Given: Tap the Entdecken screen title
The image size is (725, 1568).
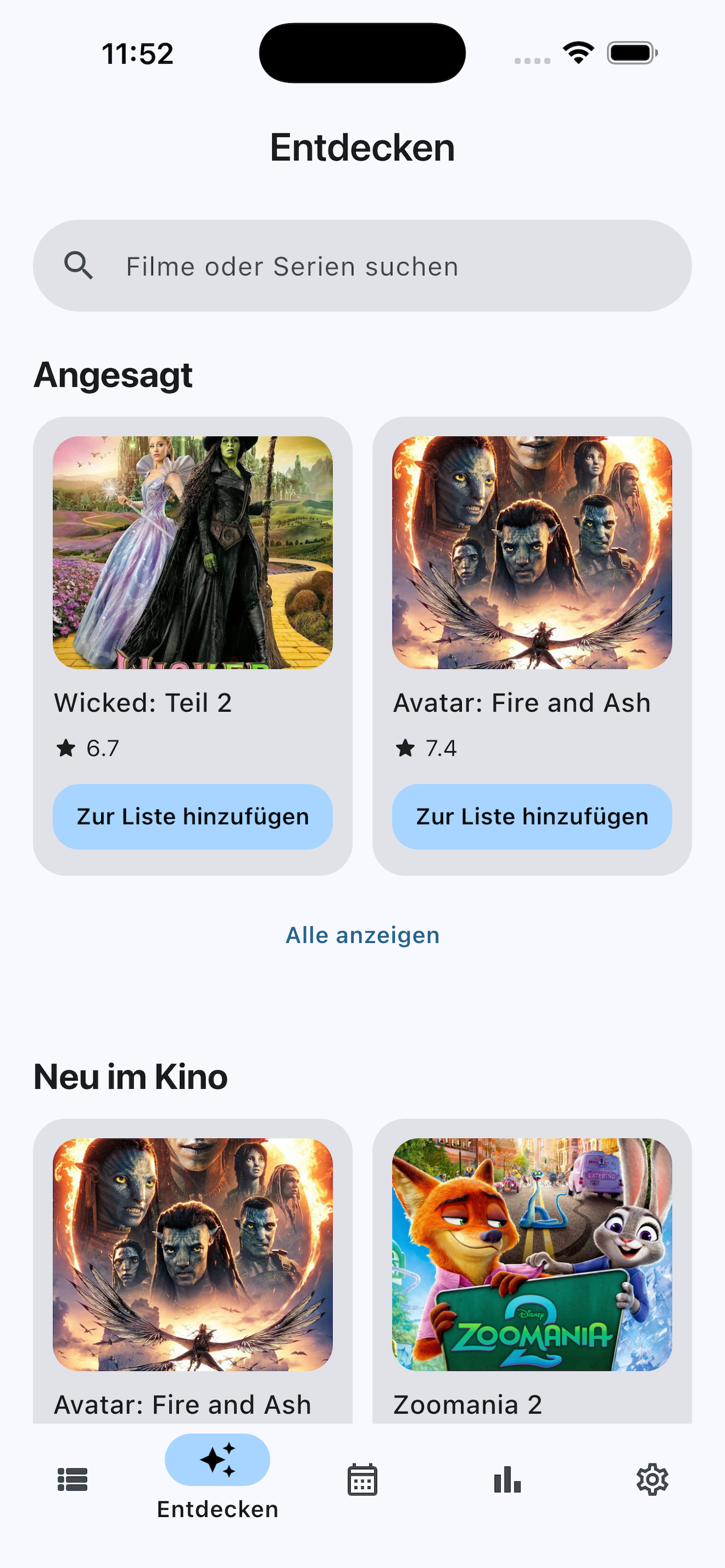Looking at the screenshot, I should click(362, 147).
